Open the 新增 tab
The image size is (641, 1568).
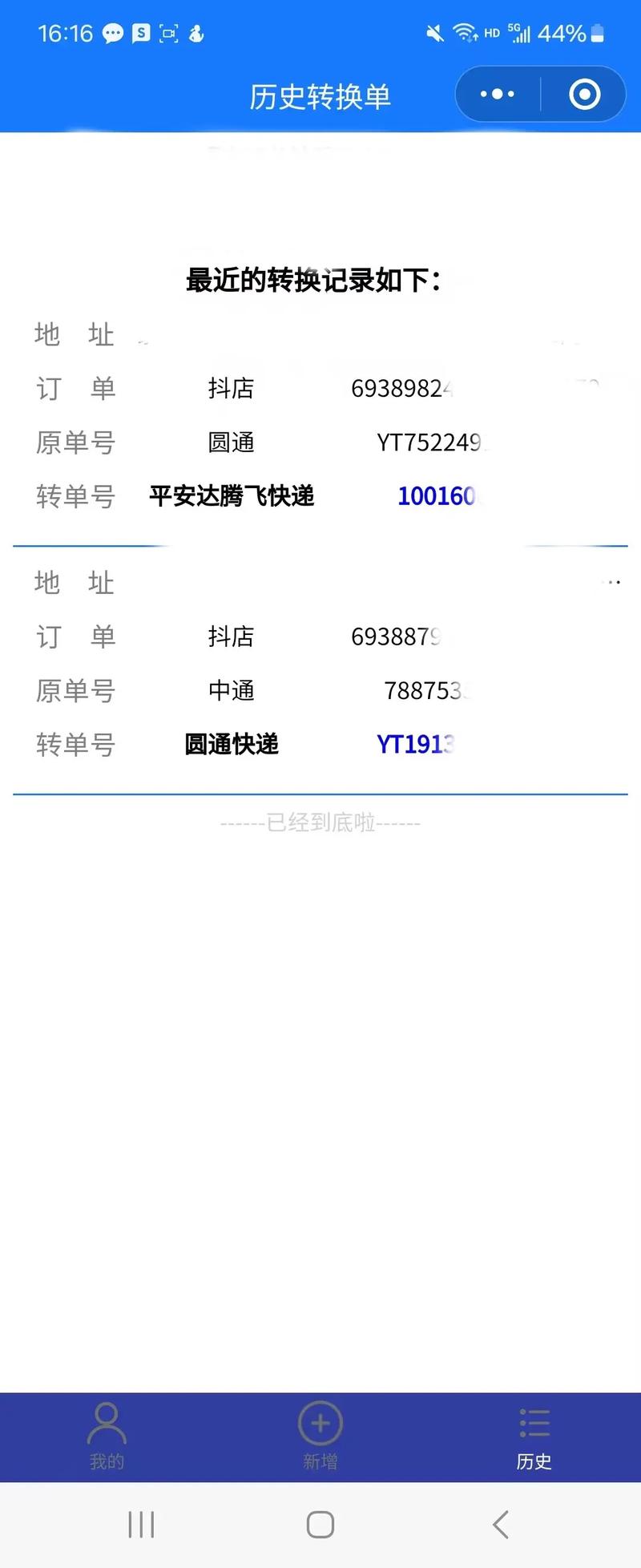click(x=320, y=1437)
